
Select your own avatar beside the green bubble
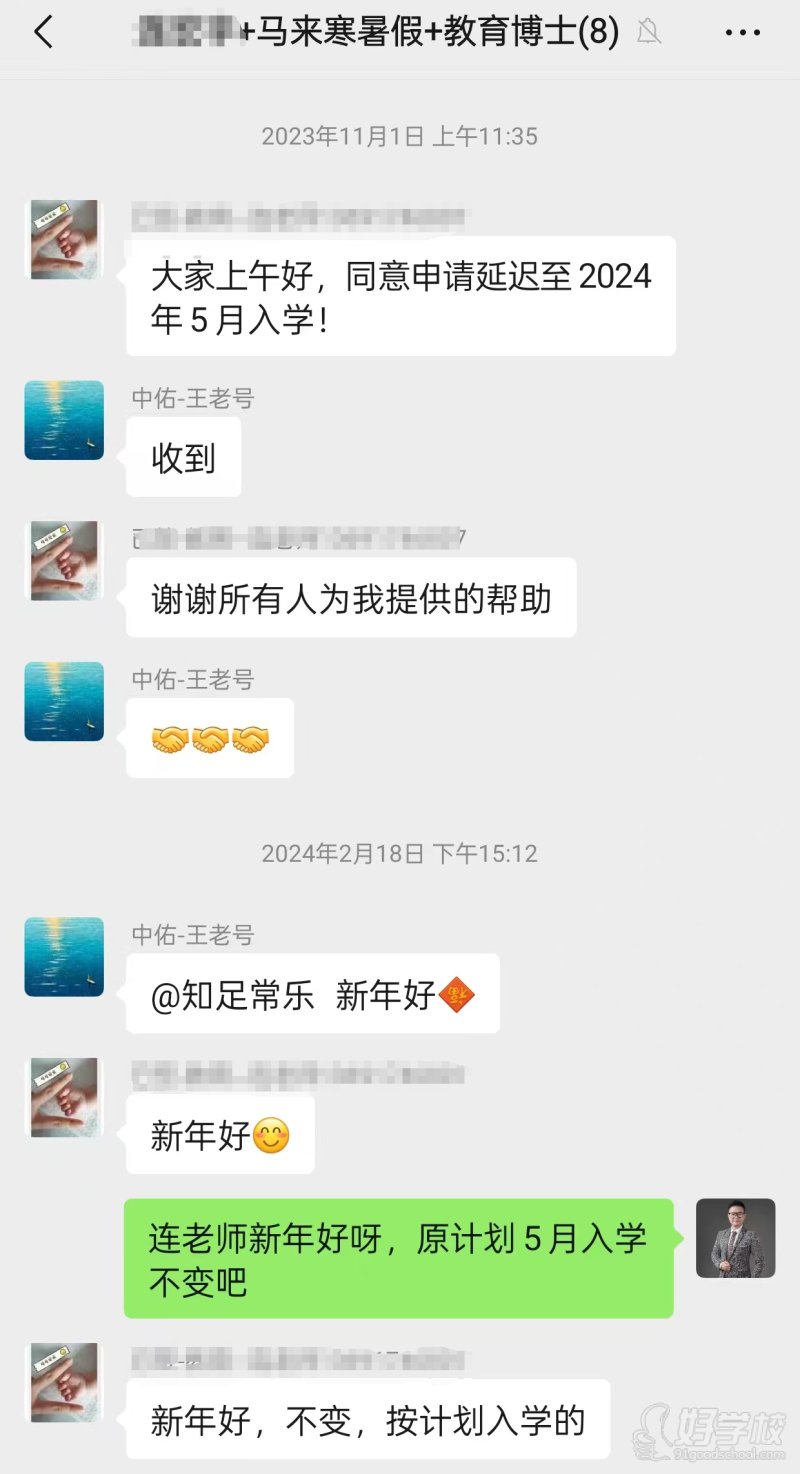(735, 1239)
